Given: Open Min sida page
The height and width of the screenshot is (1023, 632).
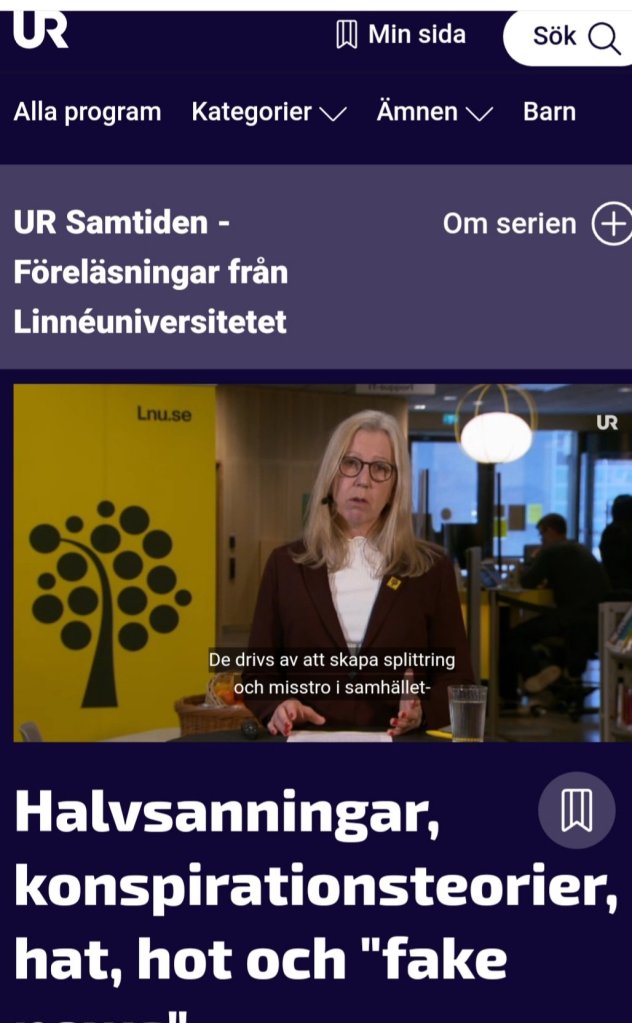Looking at the screenshot, I should 401,35.
